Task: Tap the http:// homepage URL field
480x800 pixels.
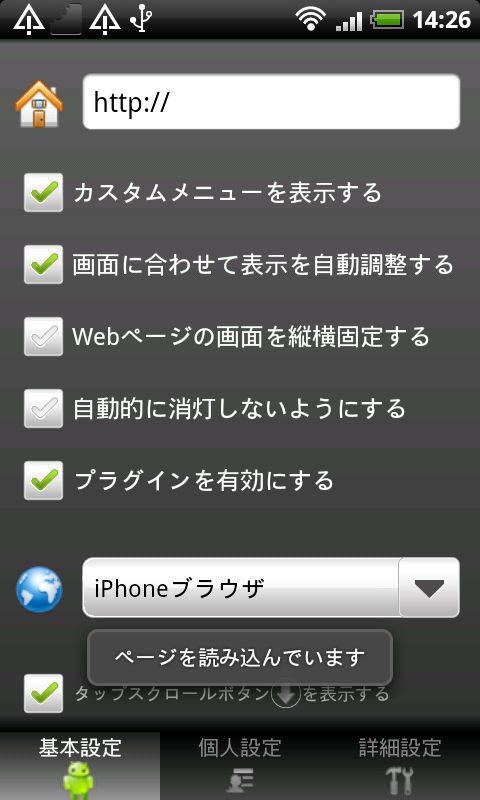Action: tap(271, 102)
